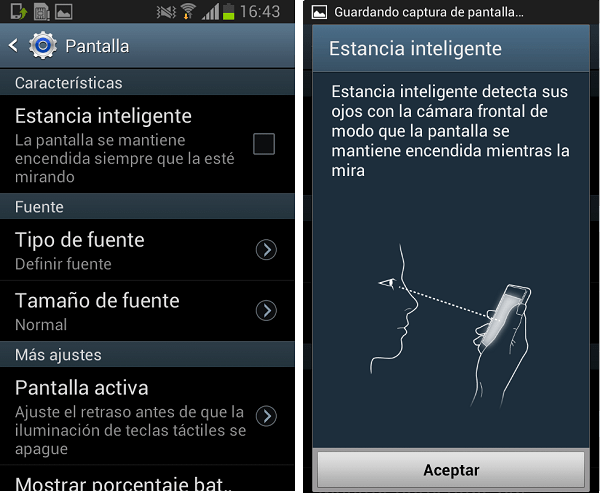The width and height of the screenshot is (600, 493).
Task: Tap Aceptar in Estancia inteligente dialog
Action: coord(451,470)
